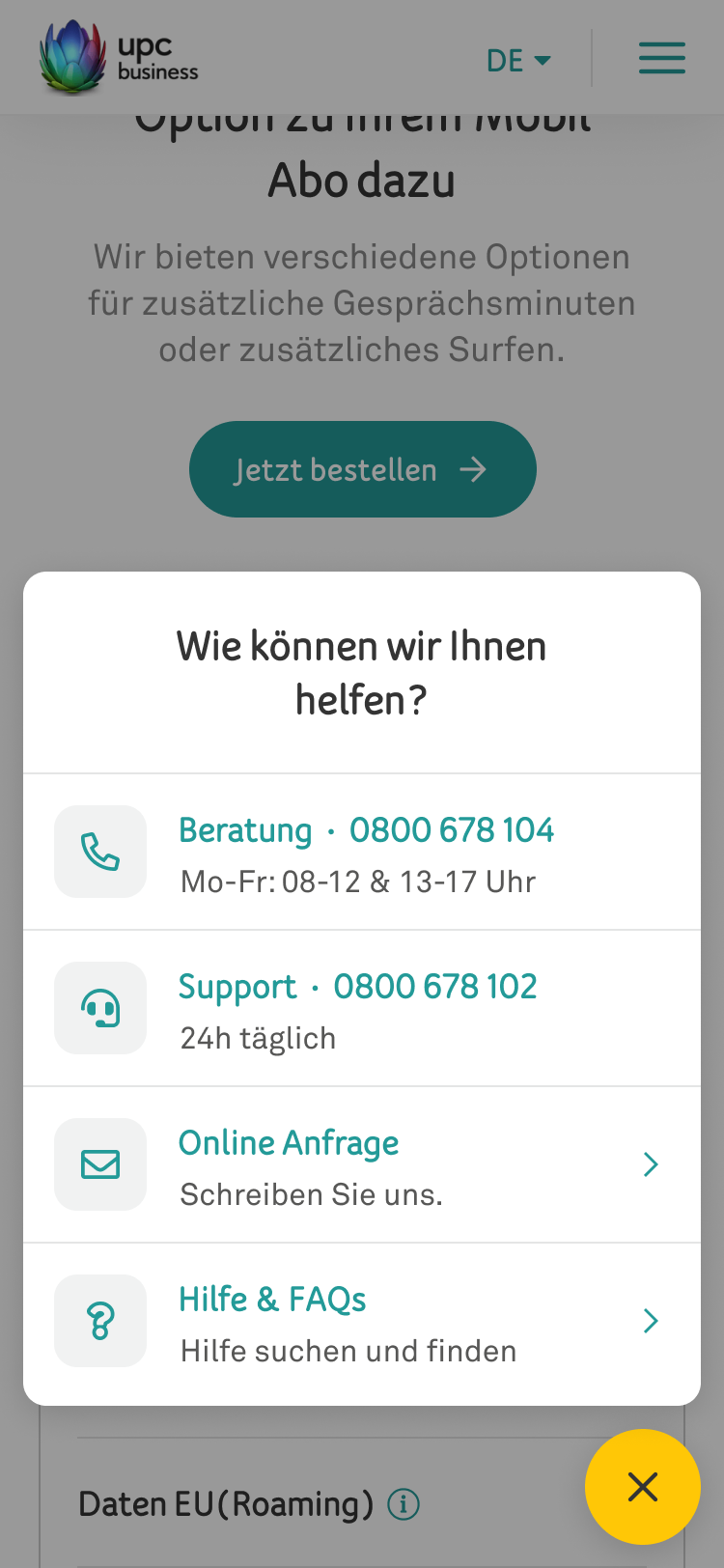The image size is (724, 1568).
Task: Click the Support 24h täglich entry
Action: click(258, 1037)
